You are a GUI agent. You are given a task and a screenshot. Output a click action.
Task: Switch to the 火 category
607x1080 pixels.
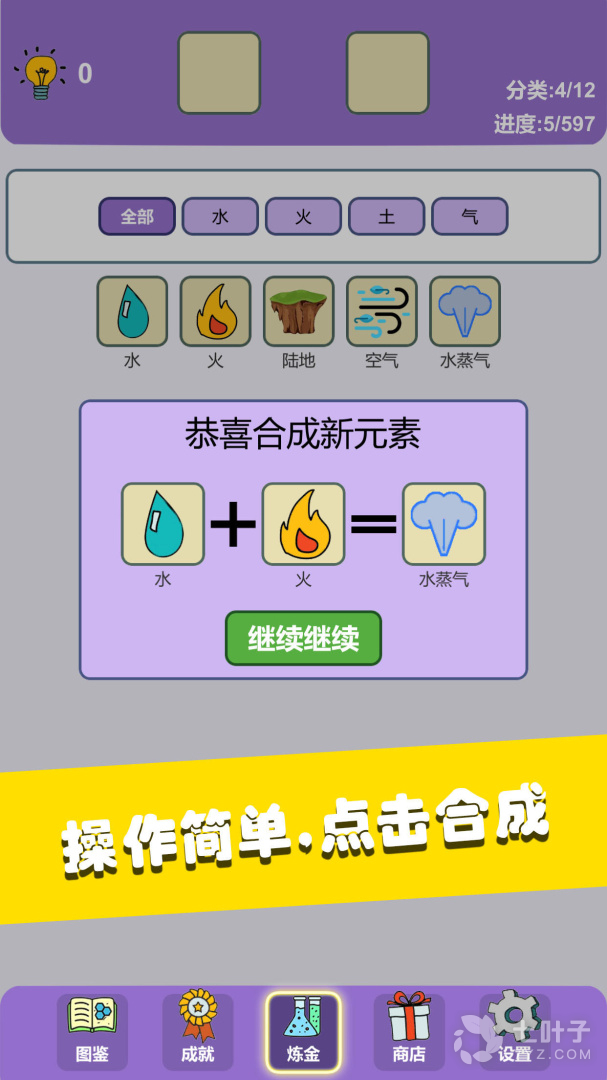point(303,216)
